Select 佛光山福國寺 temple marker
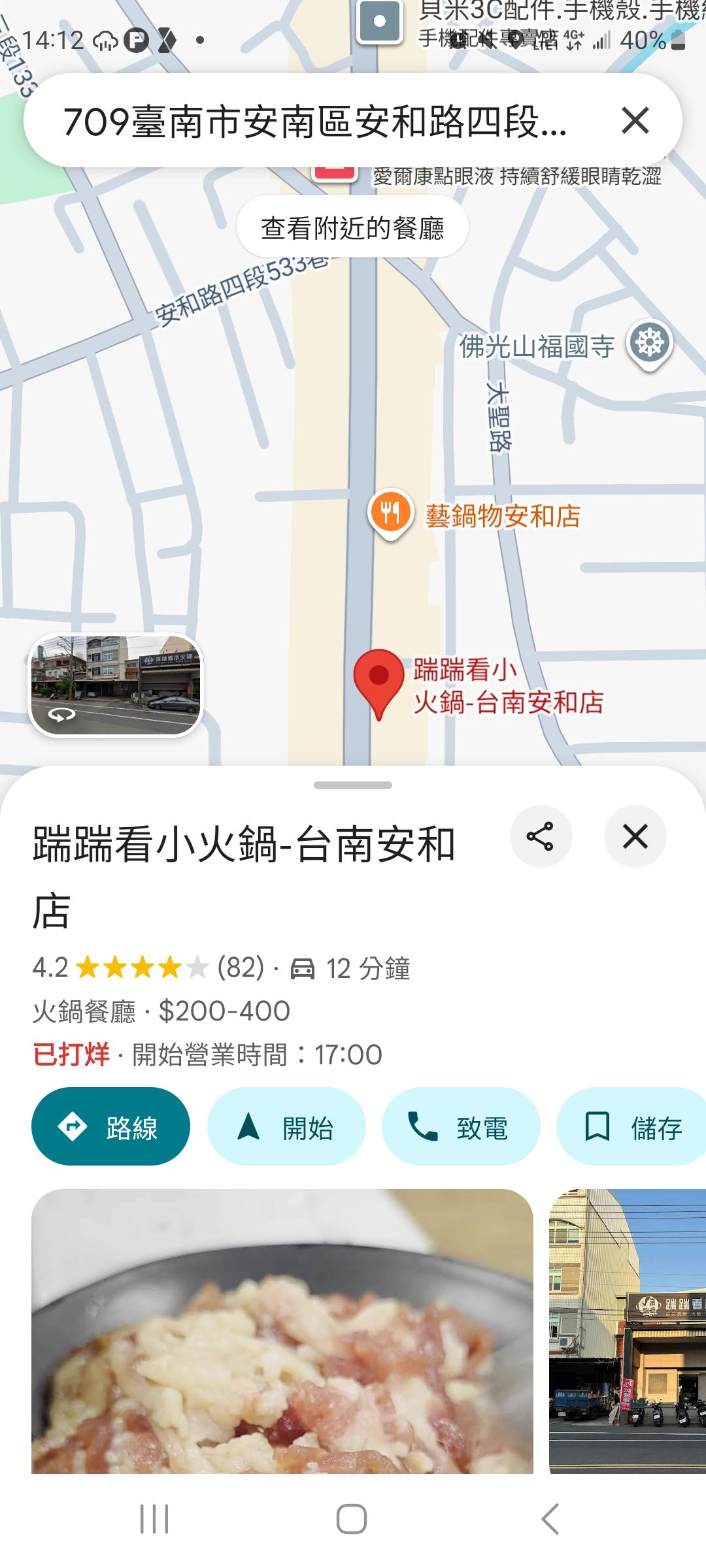706x1568 pixels. [x=649, y=343]
